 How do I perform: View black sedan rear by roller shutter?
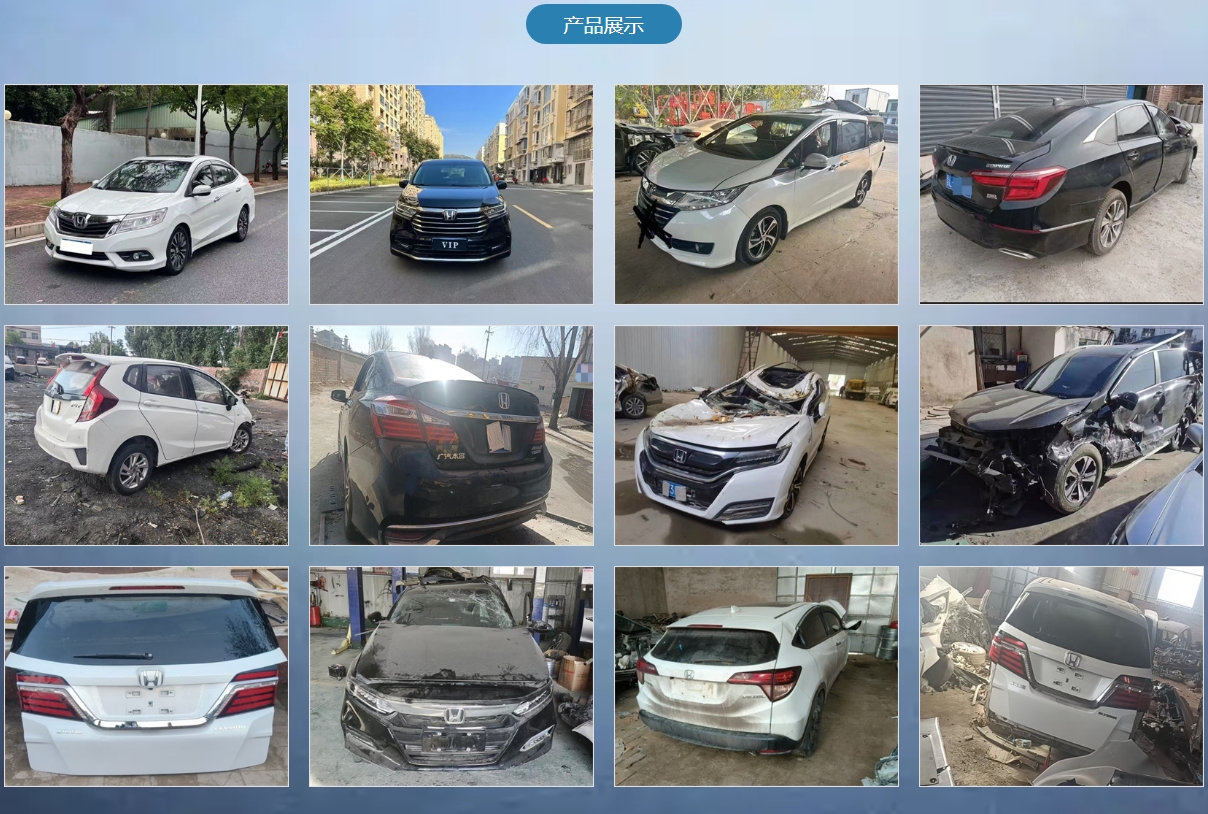click(1061, 194)
